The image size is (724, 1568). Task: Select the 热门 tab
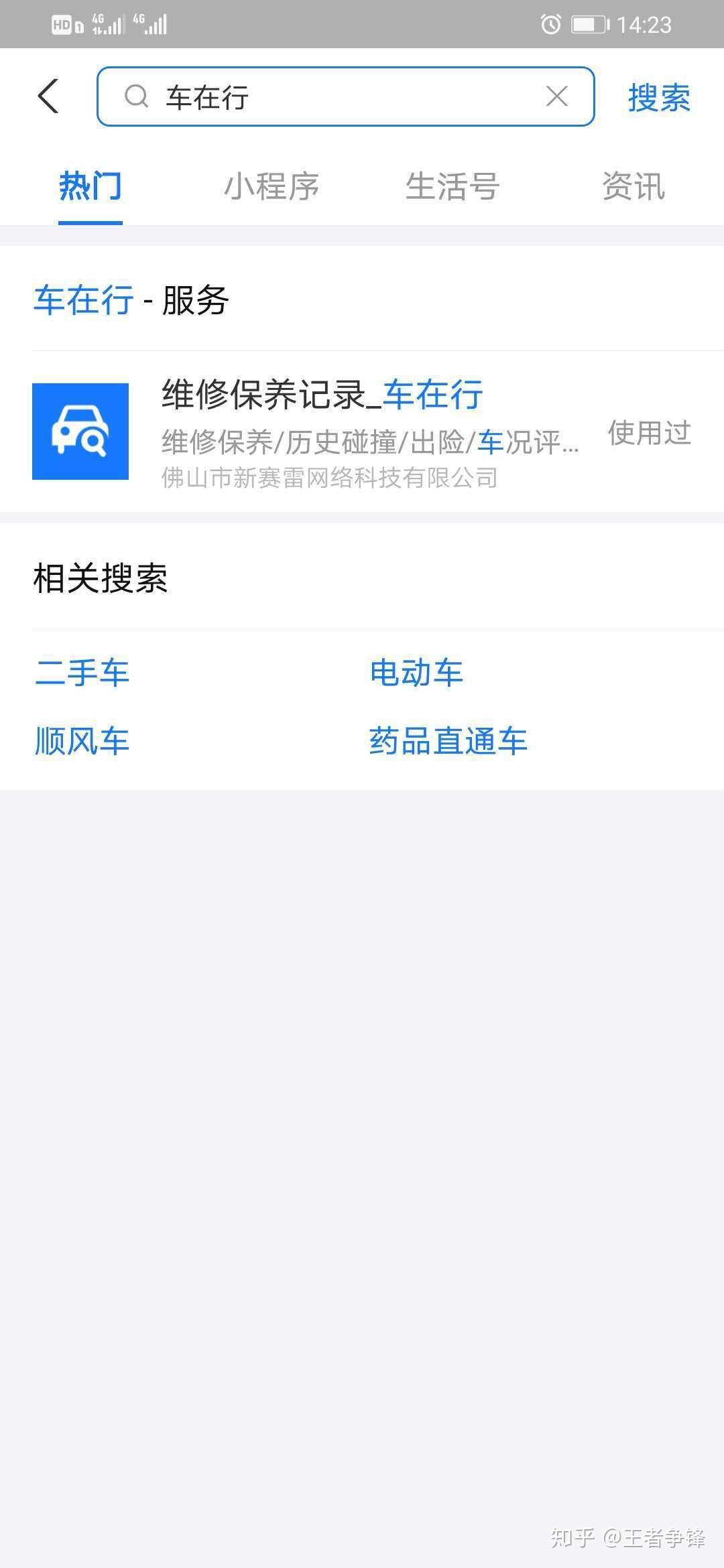pos(90,186)
